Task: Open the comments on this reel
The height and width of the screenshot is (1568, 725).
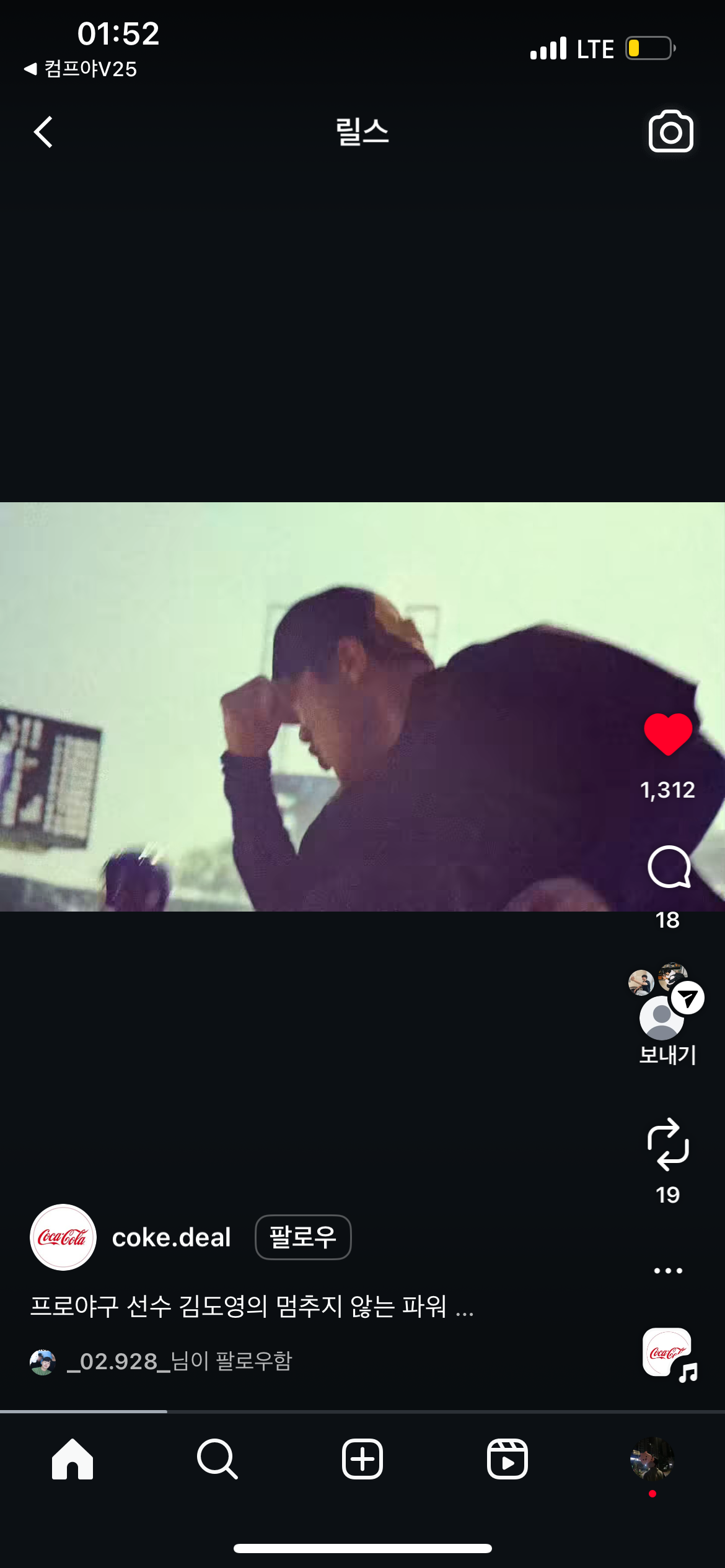Action: pyautogui.click(x=668, y=867)
